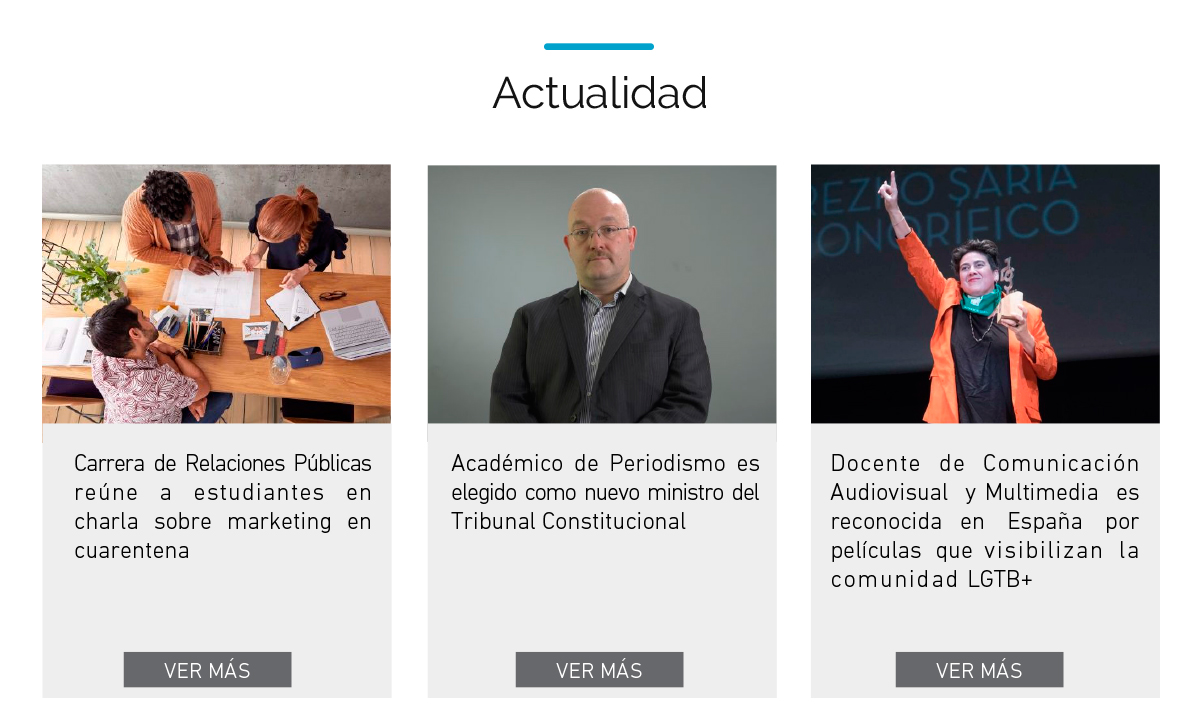Tap VER MÁS for the Tribunal Constitucional article
This screenshot has width=1200, height=717.
coord(599,670)
